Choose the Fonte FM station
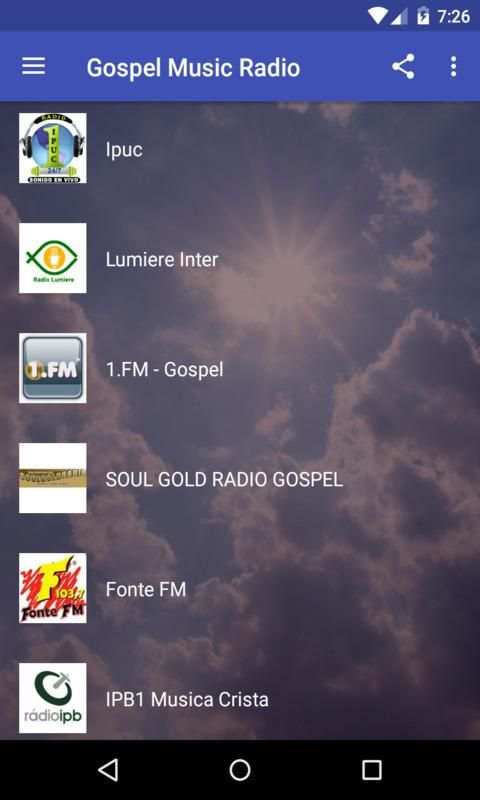The height and width of the screenshot is (800, 480). [240, 588]
